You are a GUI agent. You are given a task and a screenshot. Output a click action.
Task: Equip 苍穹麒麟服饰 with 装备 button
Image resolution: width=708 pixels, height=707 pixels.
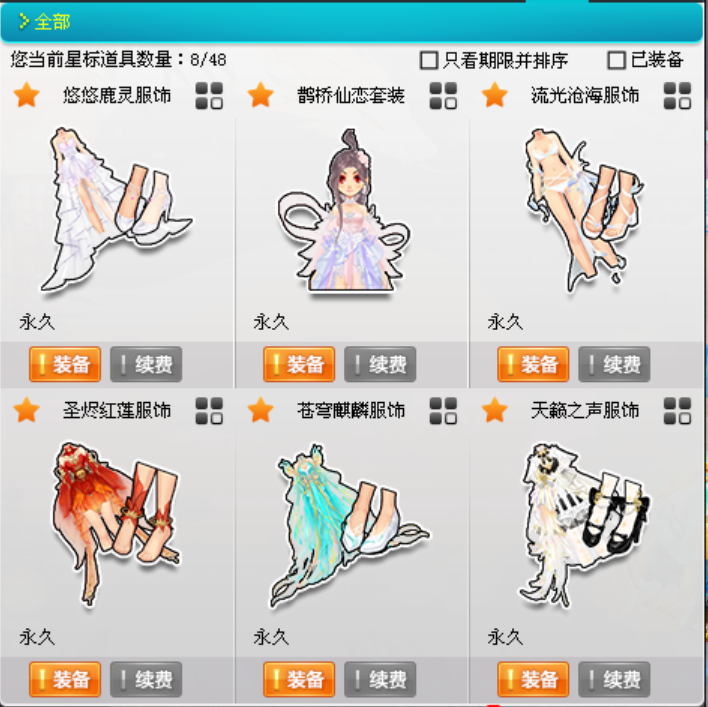click(299, 680)
